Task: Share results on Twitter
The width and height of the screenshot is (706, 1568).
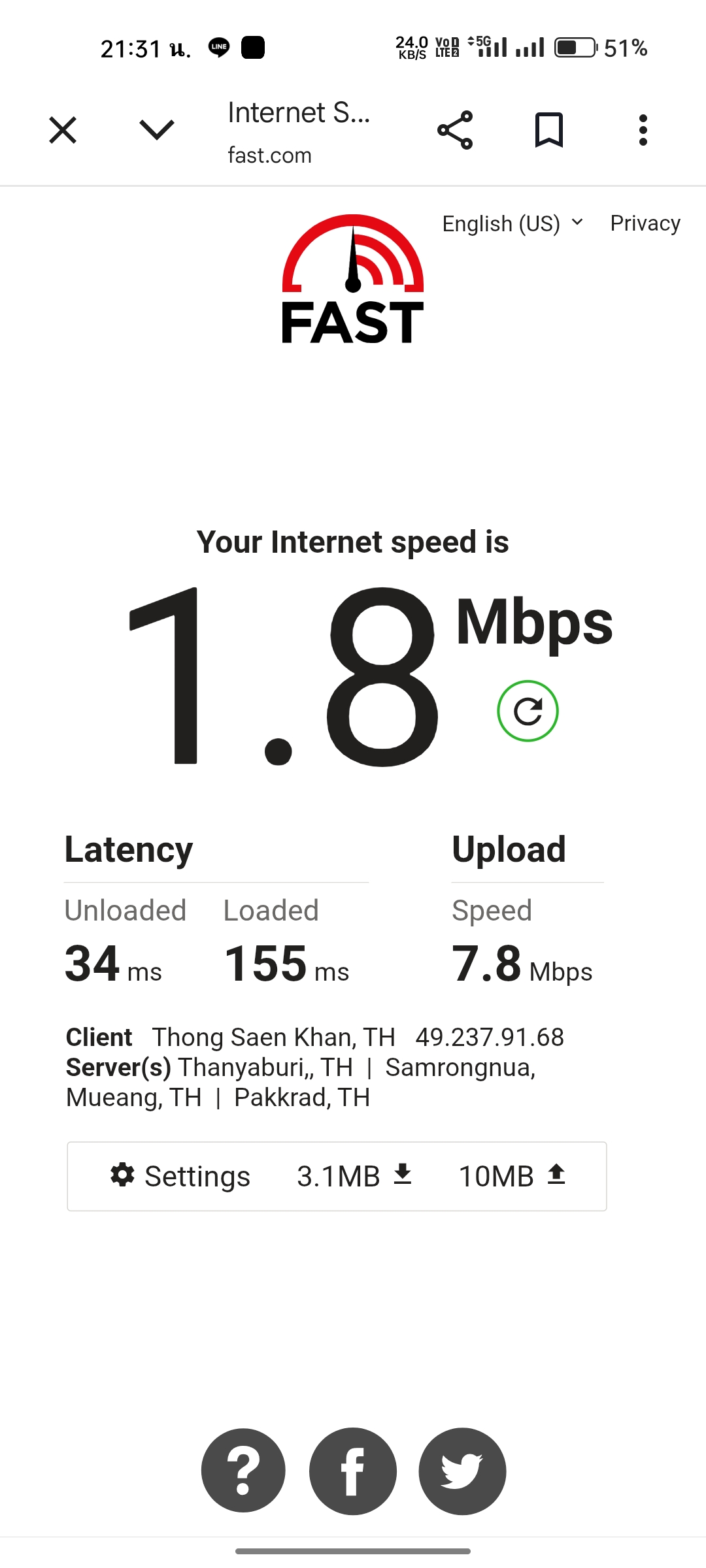Action: (462, 1471)
